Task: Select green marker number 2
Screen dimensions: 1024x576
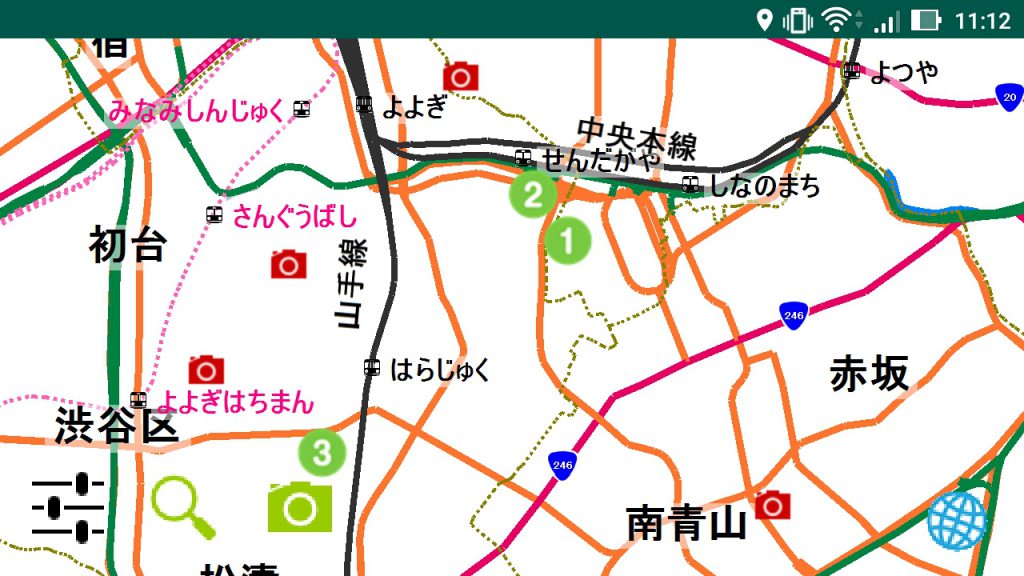Action: click(533, 194)
